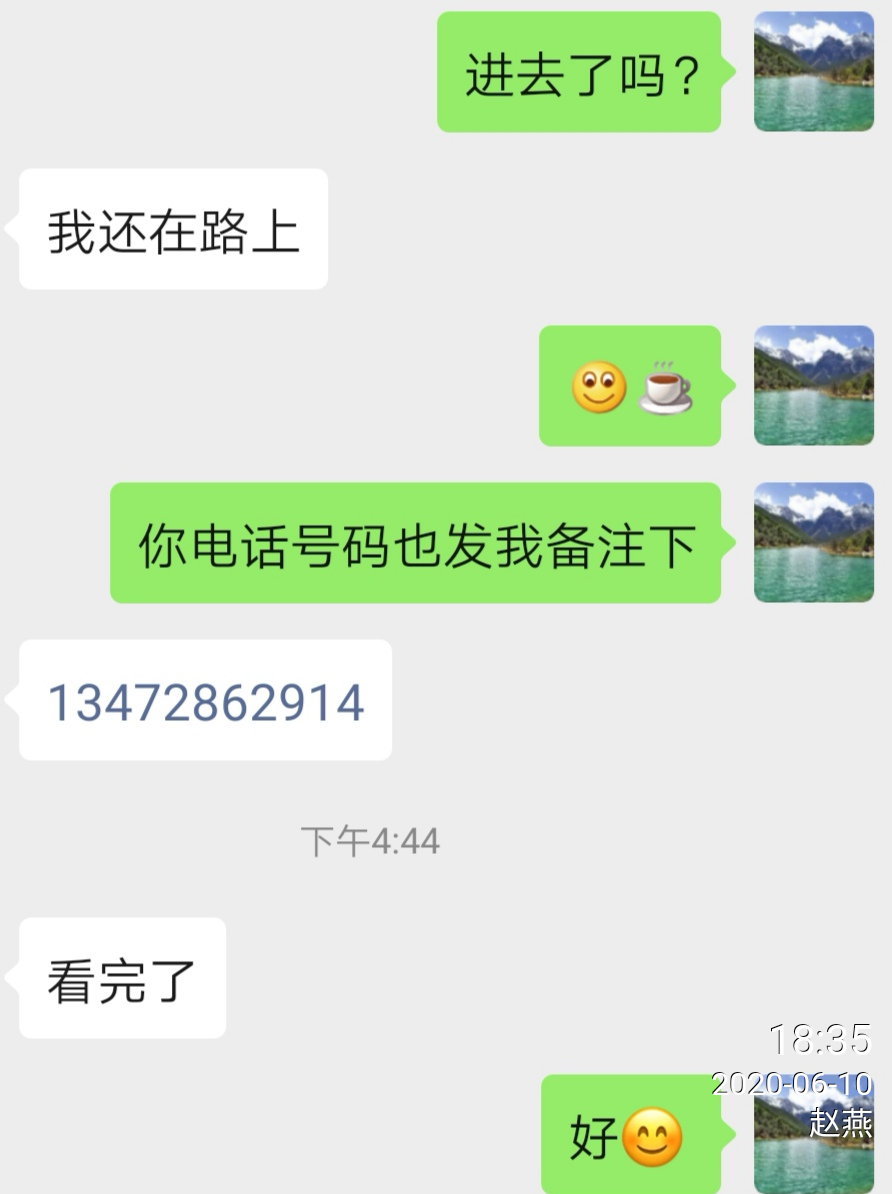This screenshot has height=1194, width=892.
Task: Tap avatar next to "你电话号码也发我备注下" bubble
Action: coord(813,543)
